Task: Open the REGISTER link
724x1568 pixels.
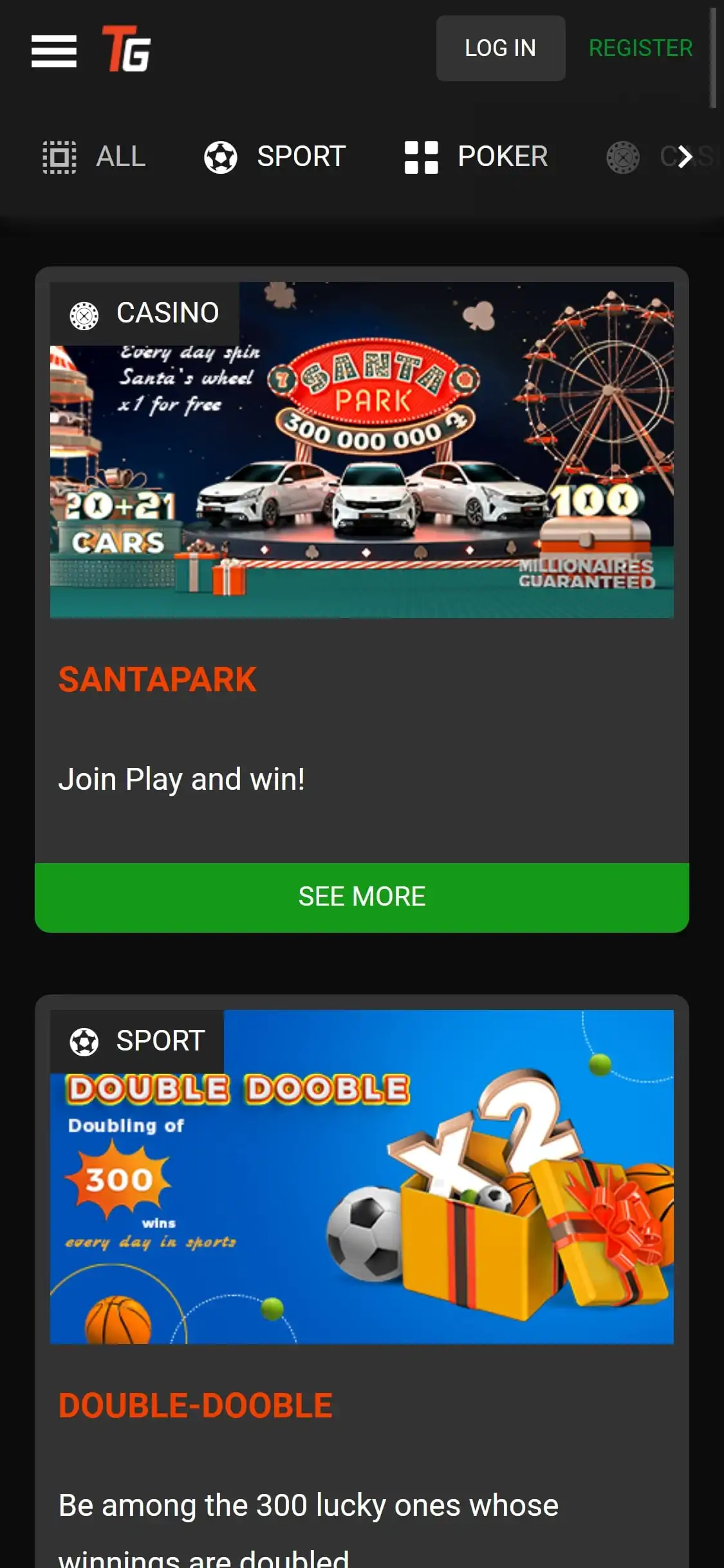Action: tap(640, 48)
